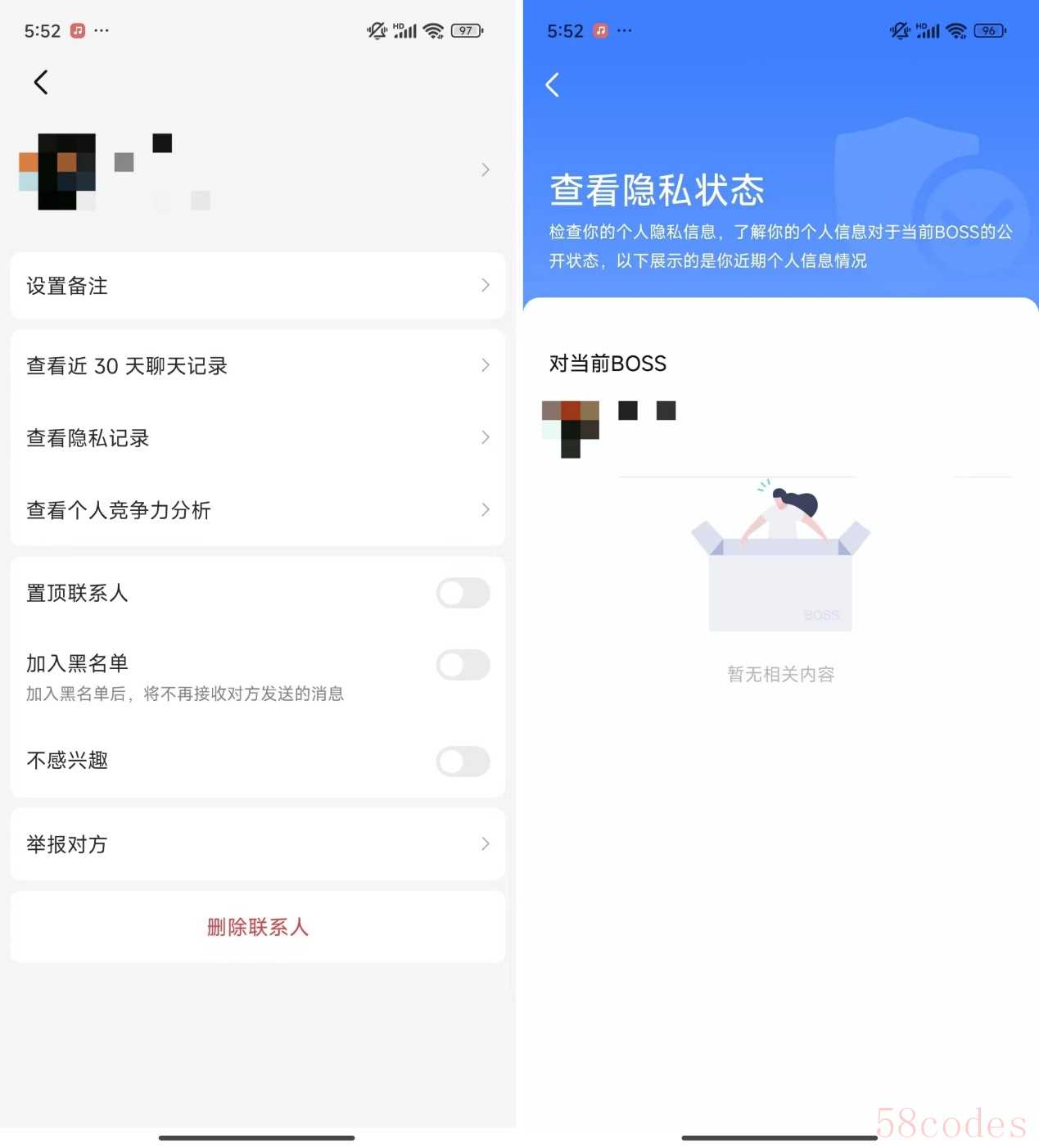
Task: Go back from the contact settings page
Action: click(x=41, y=82)
